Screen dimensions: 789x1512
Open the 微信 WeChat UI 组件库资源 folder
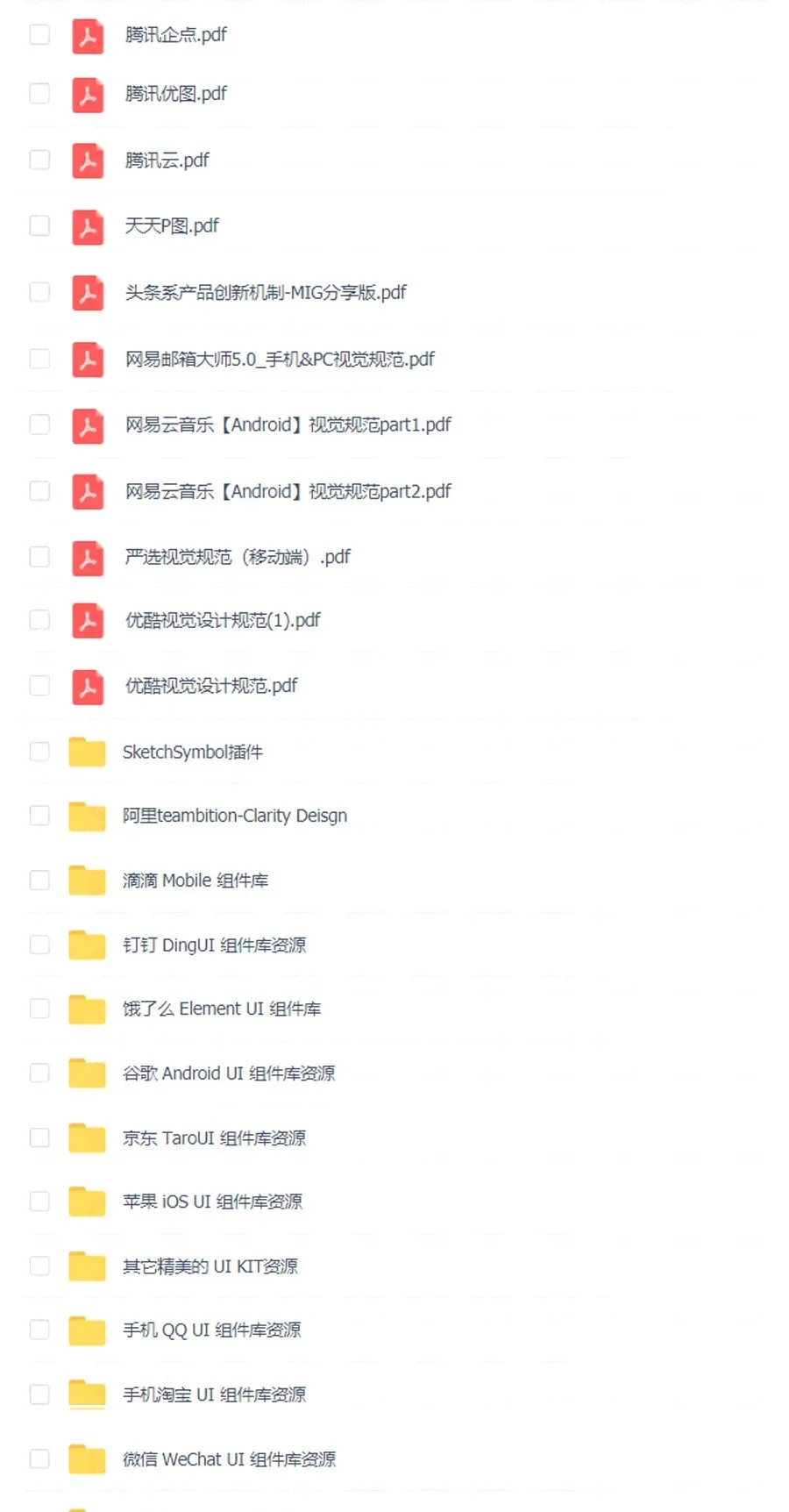(229, 1459)
